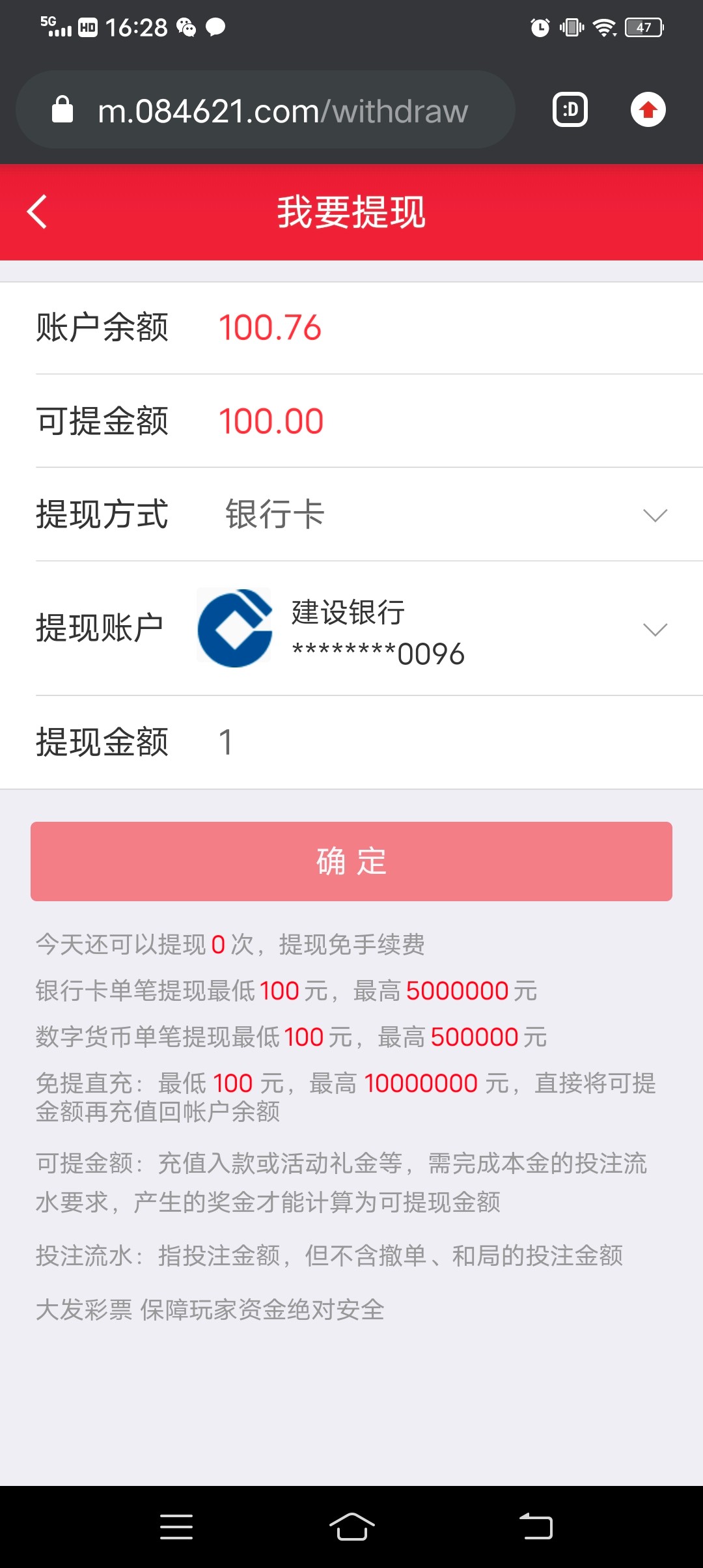Image resolution: width=703 pixels, height=1568 pixels.
Task: Tap the red upload arrow browser icon
Action: (648, 109)
